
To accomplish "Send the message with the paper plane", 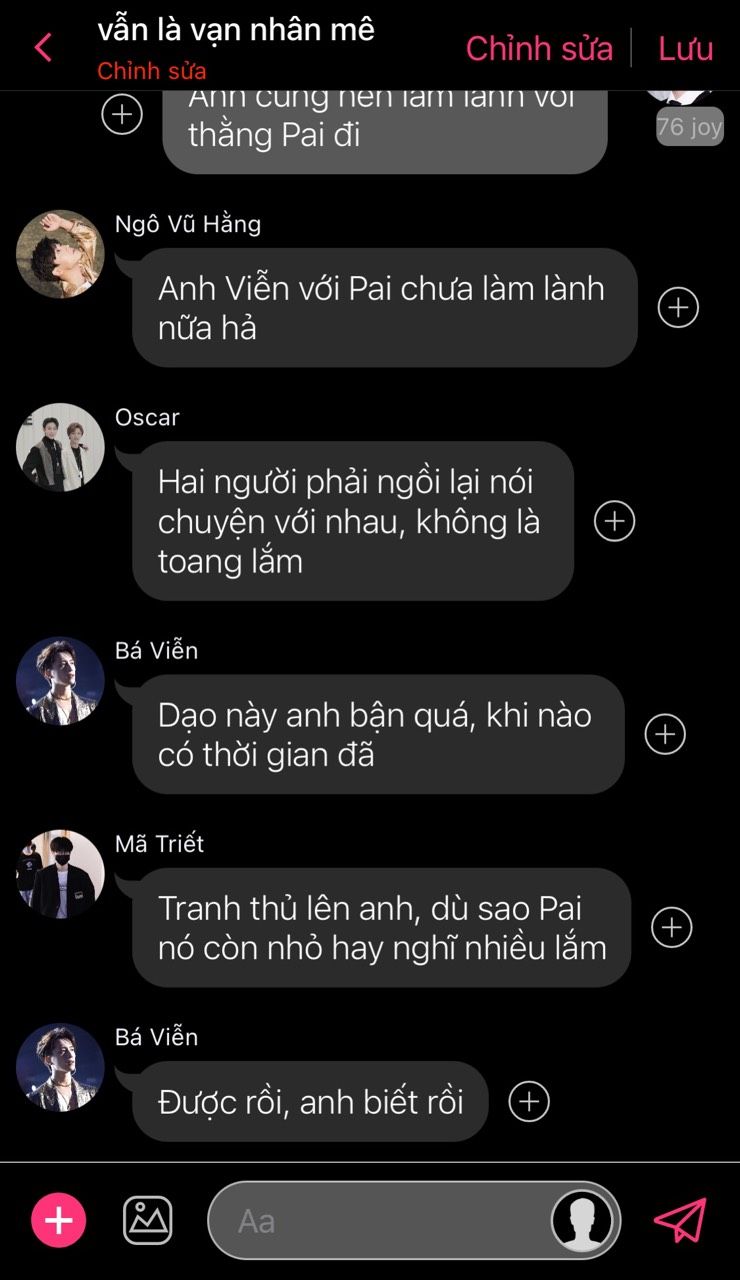I will (680, 1220).
